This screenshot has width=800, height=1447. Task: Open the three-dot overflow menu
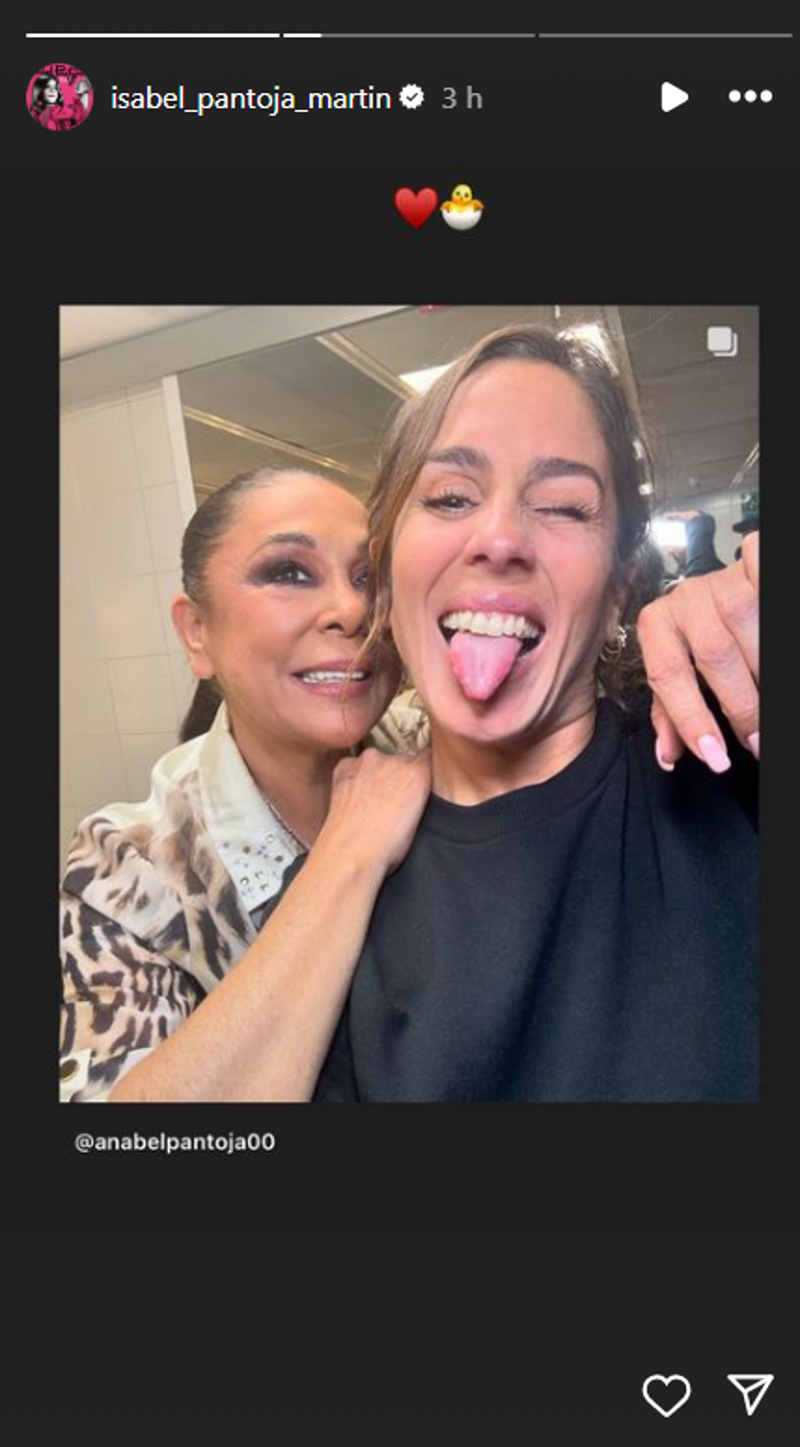[x=750, y=97]
